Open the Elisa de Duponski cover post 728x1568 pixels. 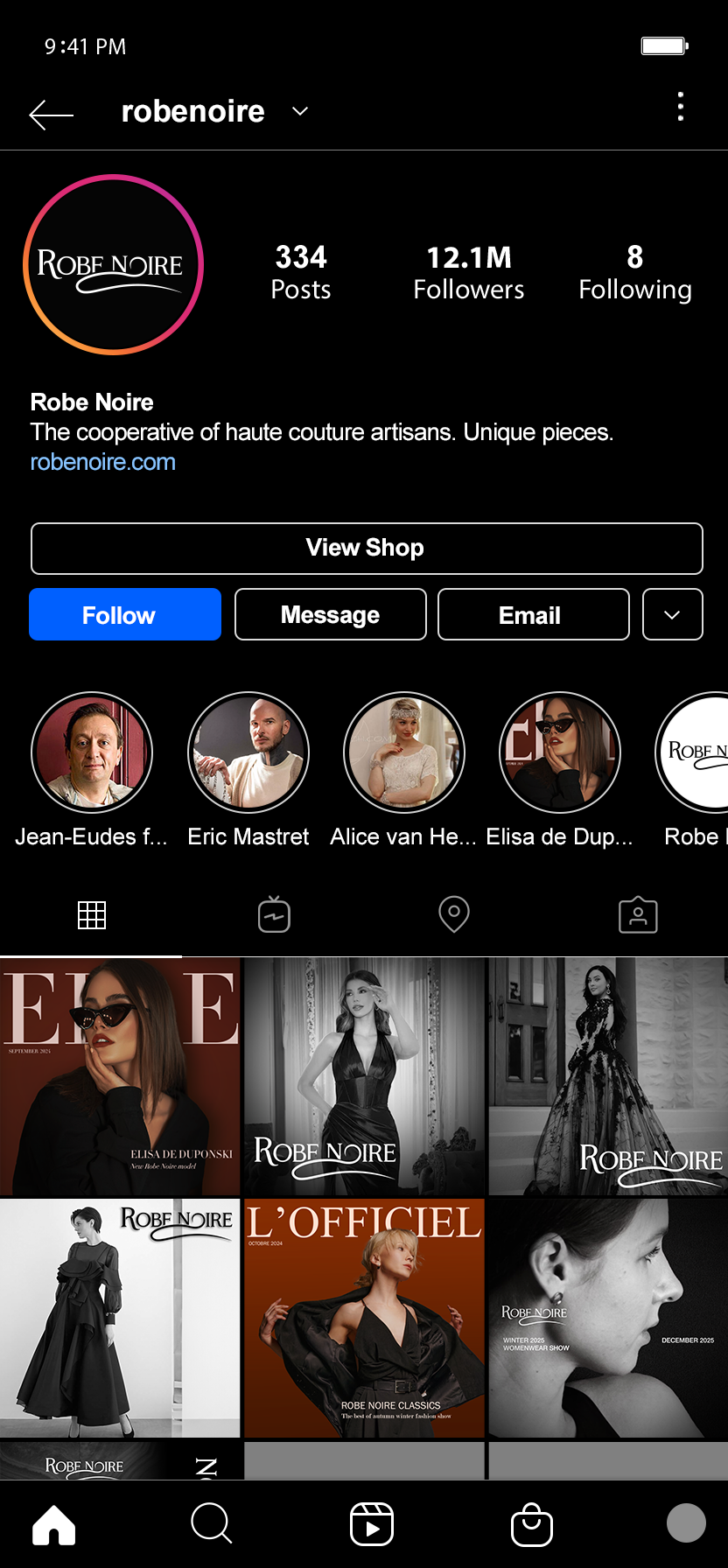point(120,1076)
